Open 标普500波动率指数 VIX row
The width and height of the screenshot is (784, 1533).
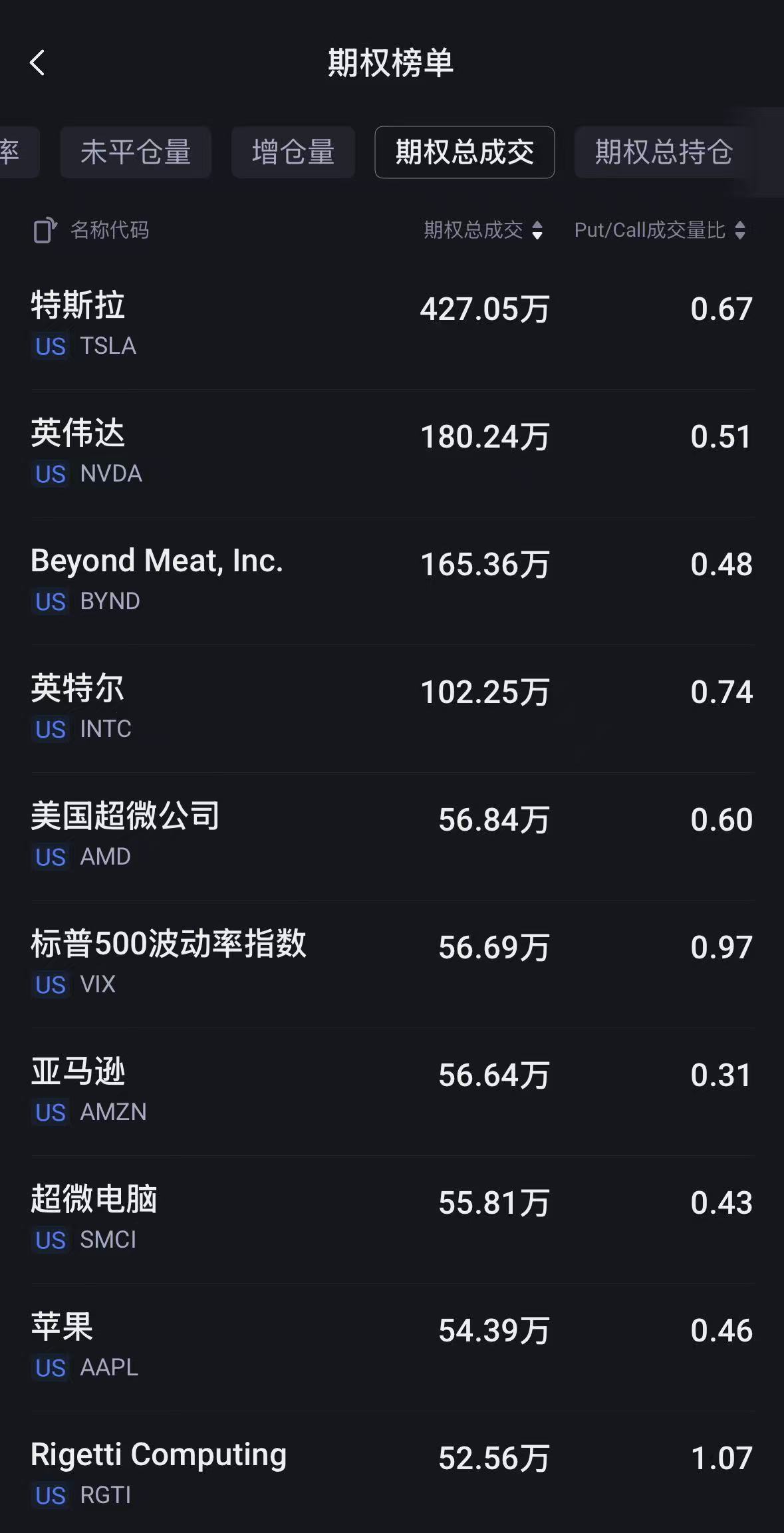pos(392,962)
